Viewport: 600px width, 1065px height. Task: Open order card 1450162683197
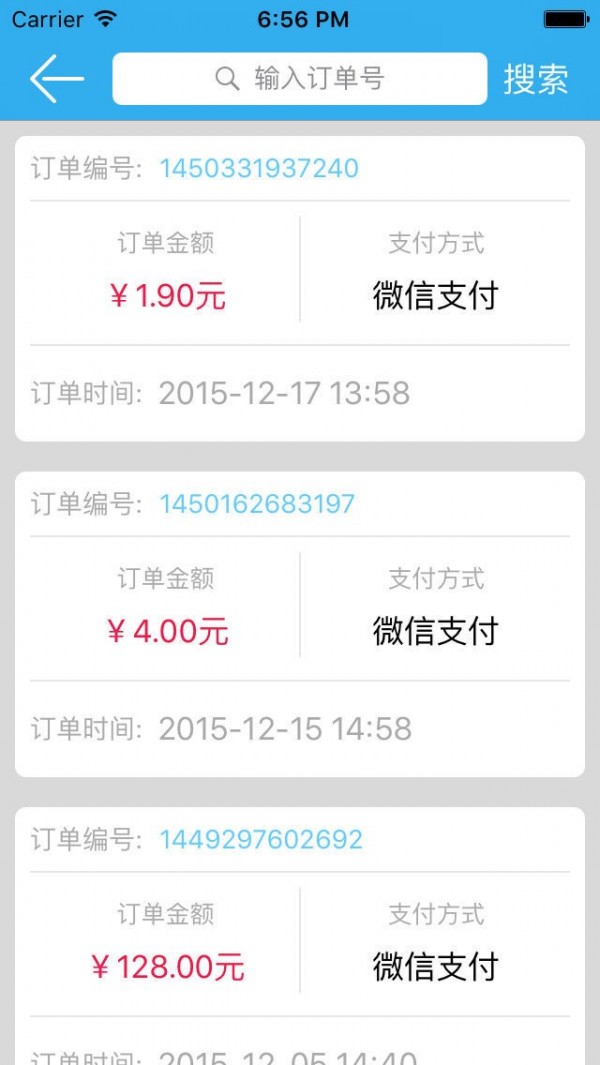pyautogui.click(x=299, y=624)
